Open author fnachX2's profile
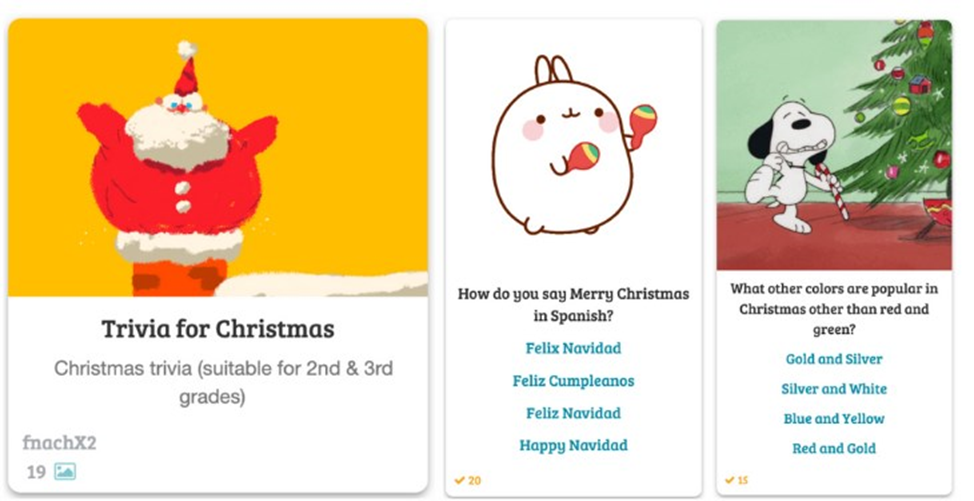This screenshot has width=974, height=501. tap(59, 442)
